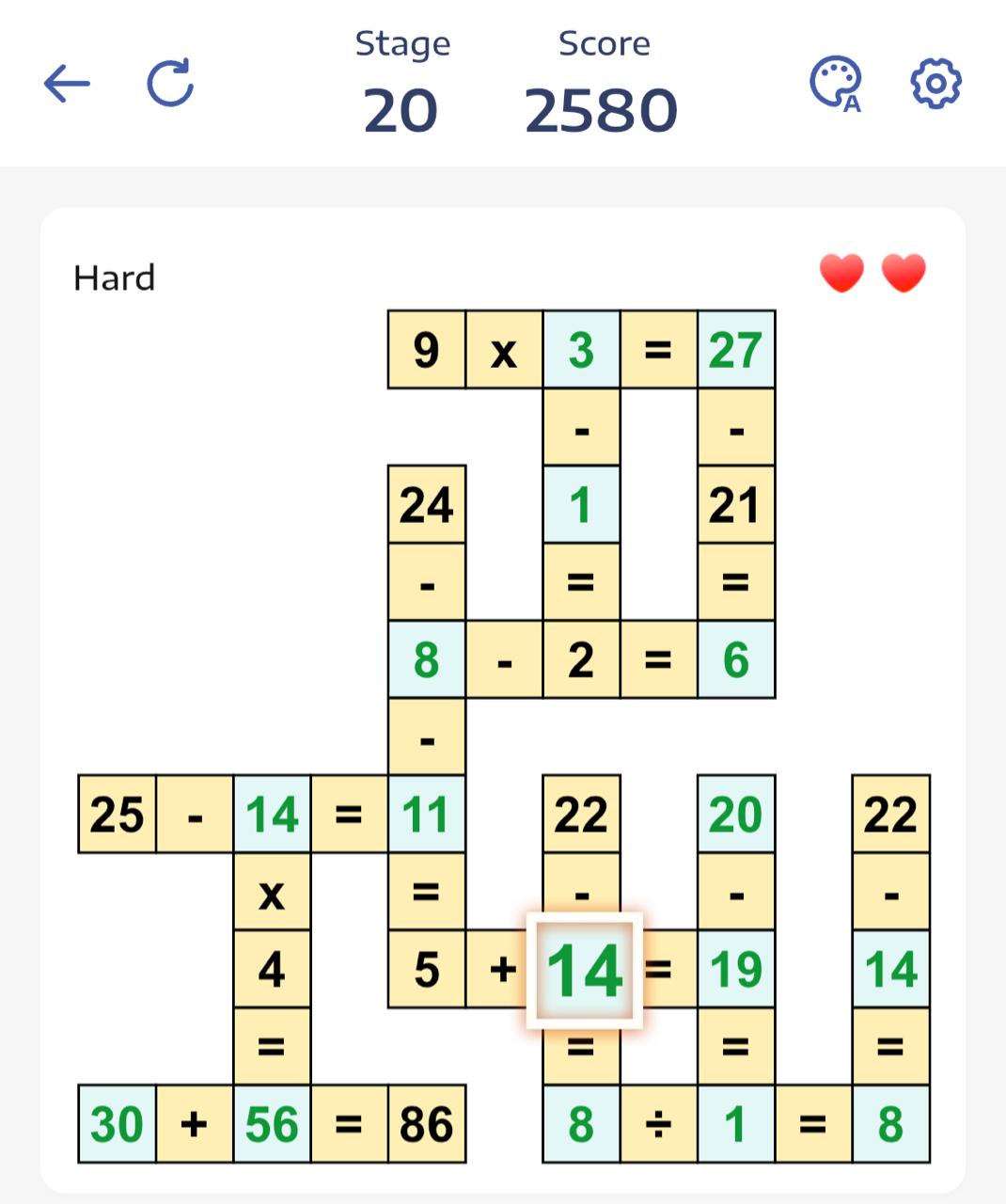The height and width of the screenshot is (1204, 1006).
Task: Select the green 30 cell
Action: coord(117,1125)
